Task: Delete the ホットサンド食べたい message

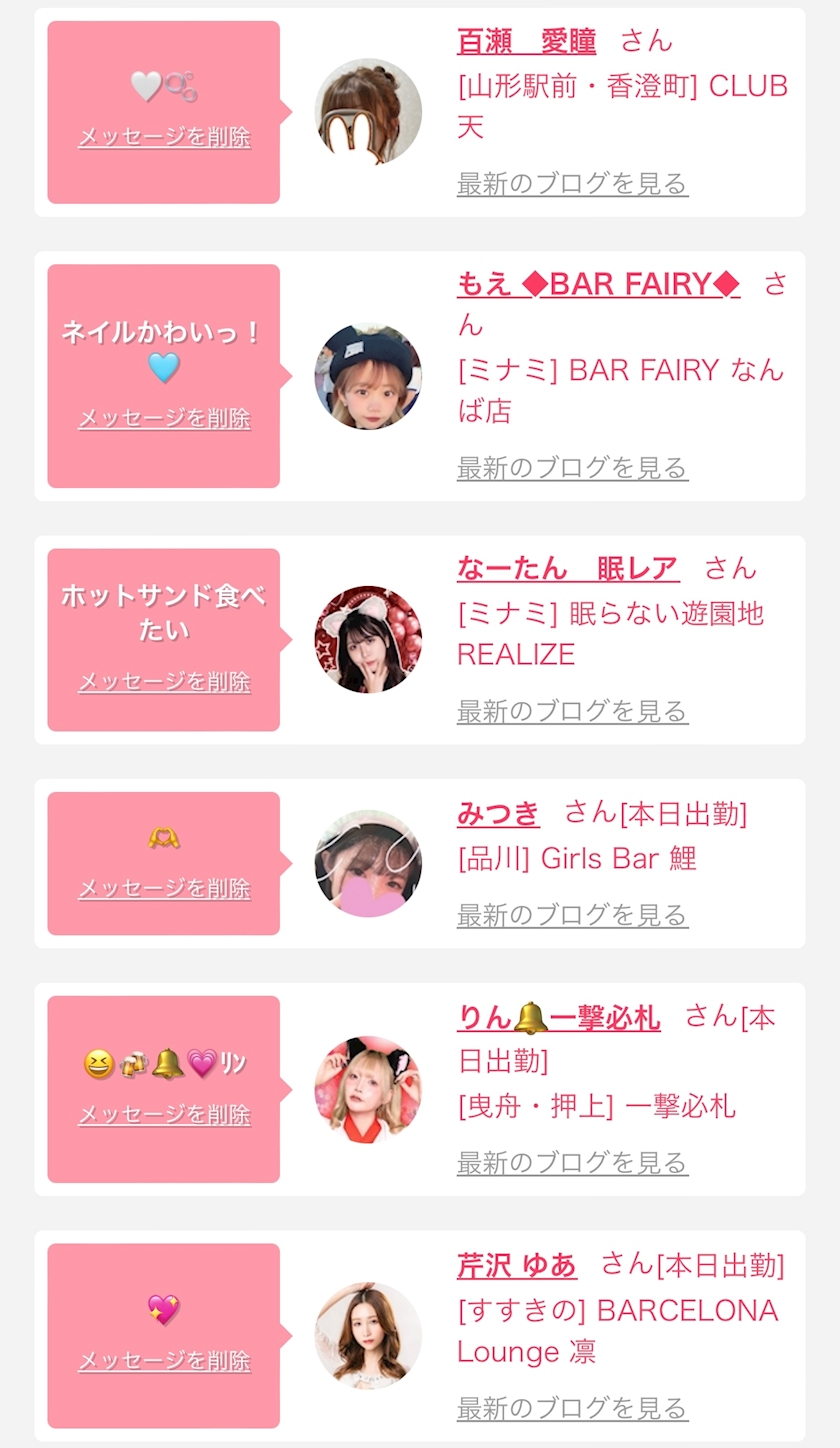Action: [164, 682]
